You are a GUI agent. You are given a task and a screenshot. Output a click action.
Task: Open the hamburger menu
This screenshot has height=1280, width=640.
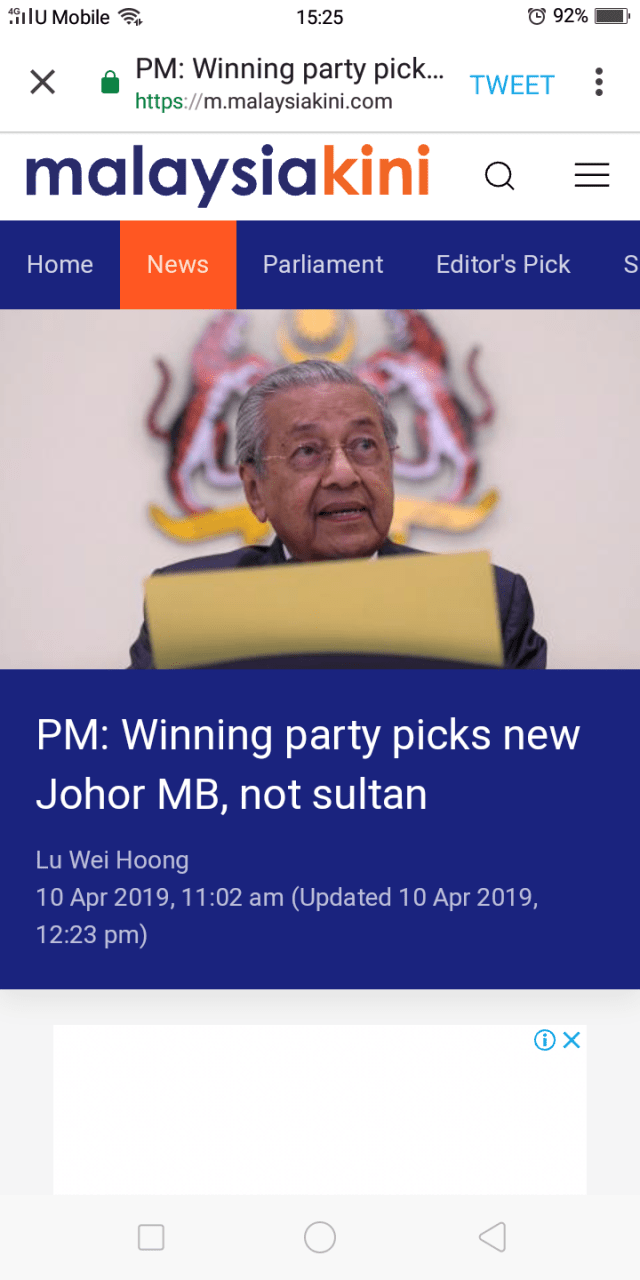592,176
